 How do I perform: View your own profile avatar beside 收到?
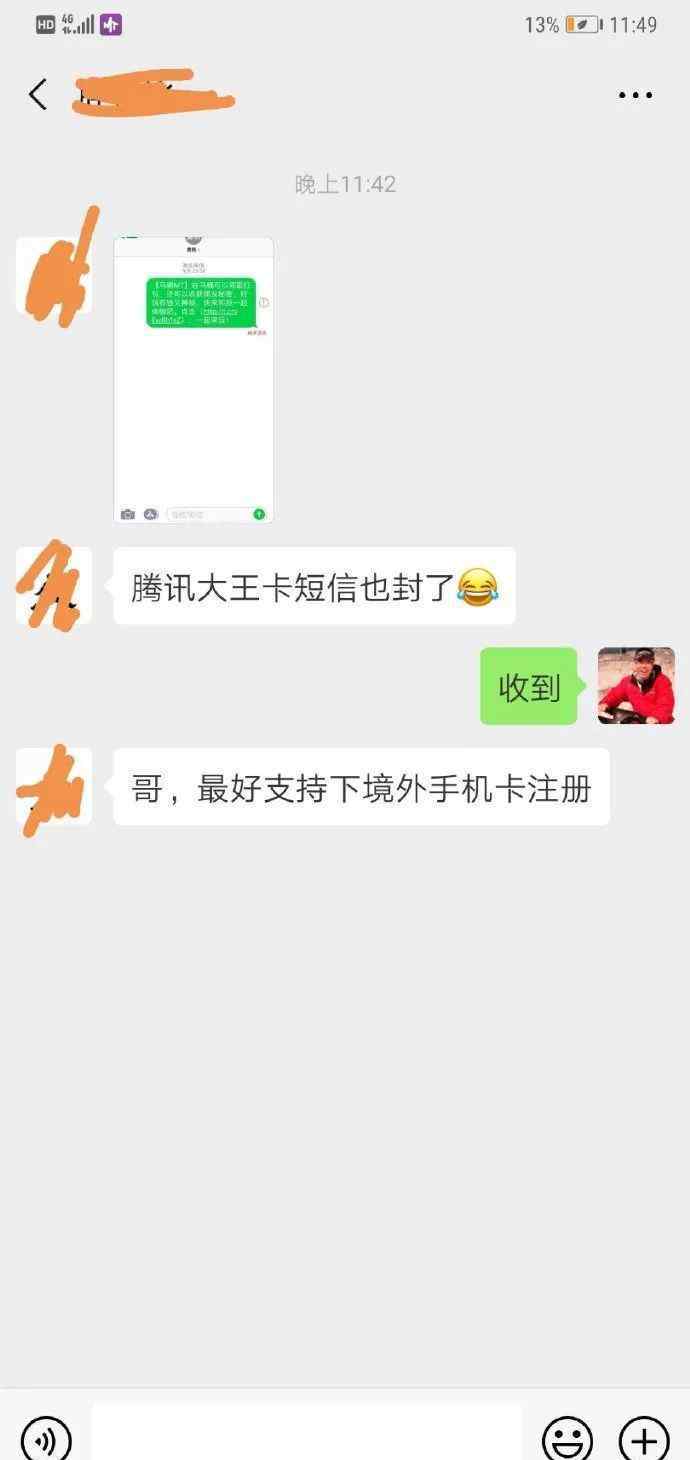[636, 686]
